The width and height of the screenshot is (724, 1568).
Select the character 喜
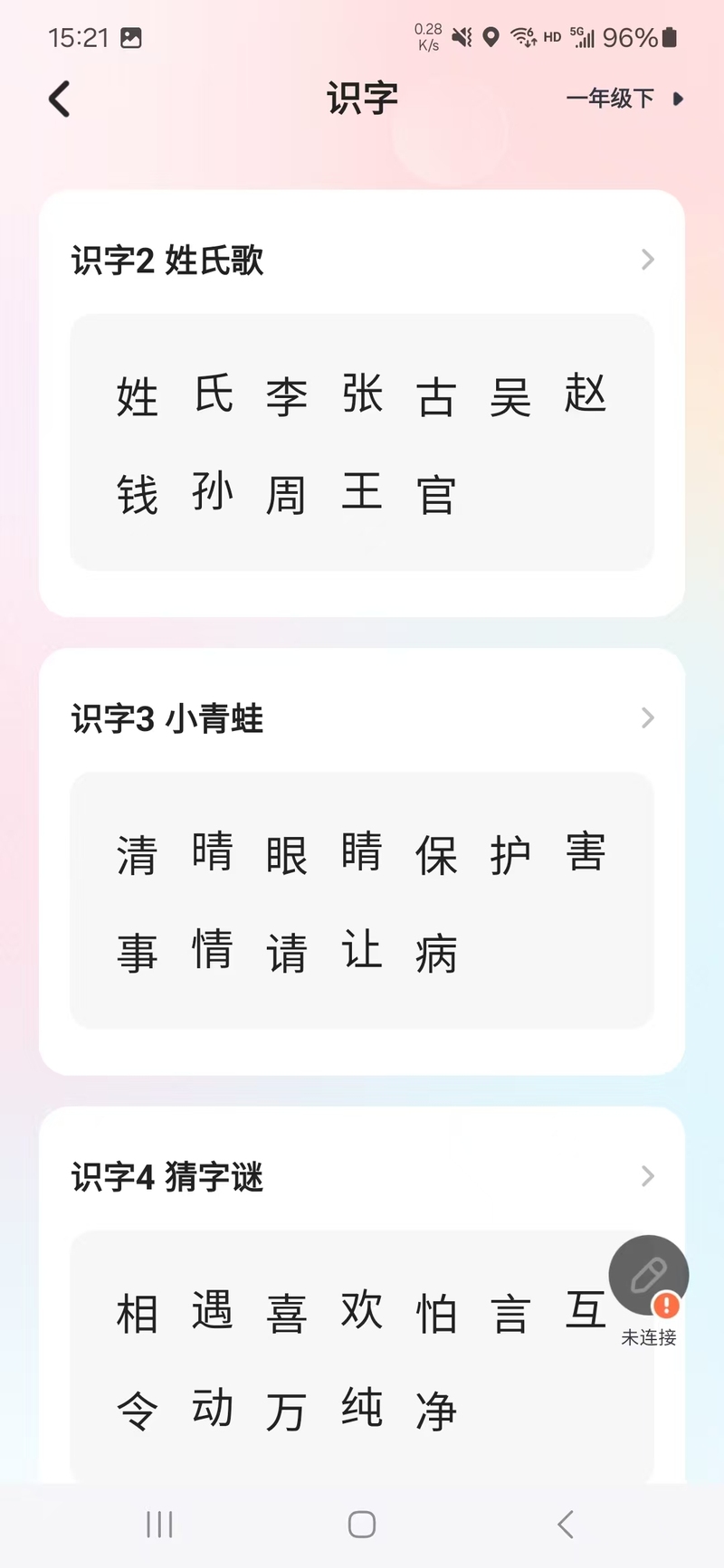click(287, 1313)
